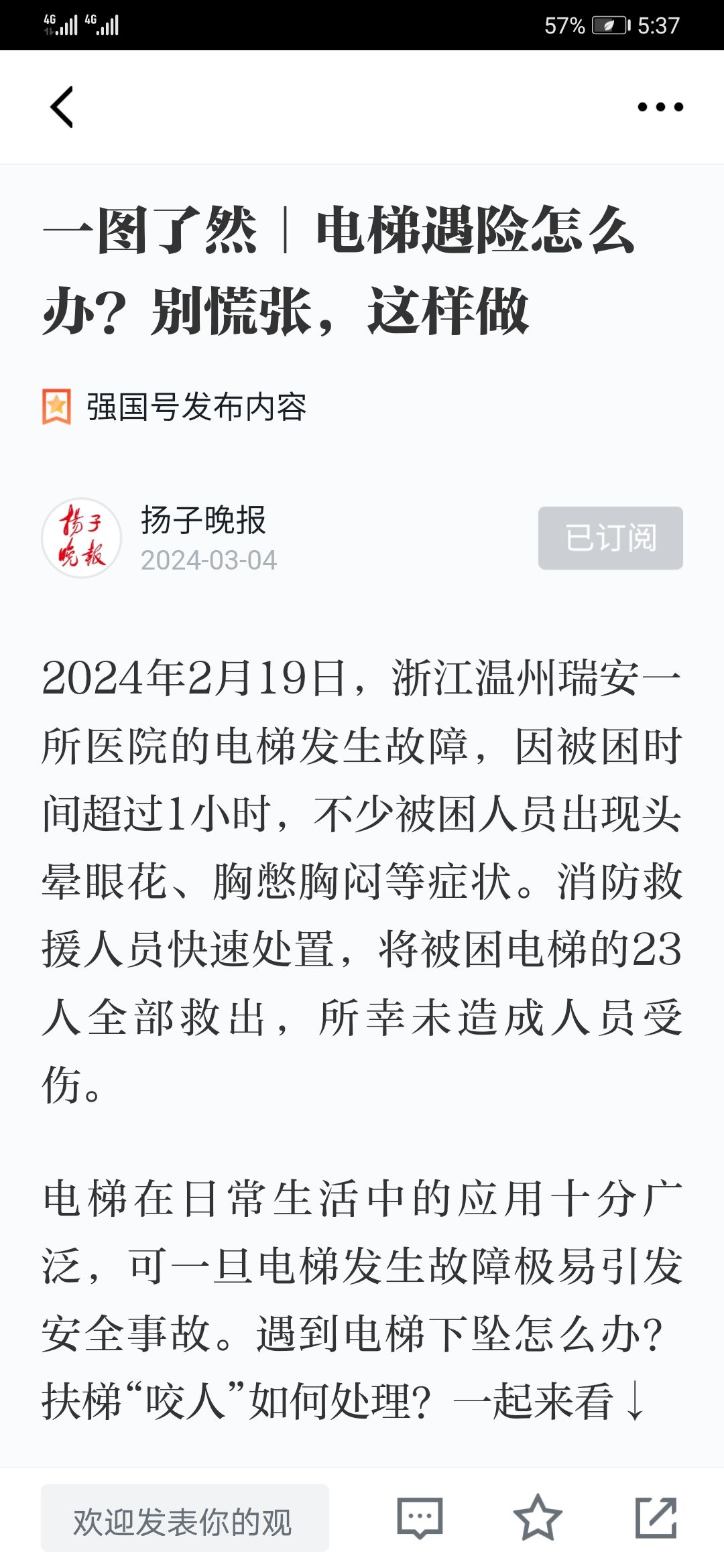The image size is (724, 1568).
Task: Favorite this article with the star icon
Action: [538, 1518]
